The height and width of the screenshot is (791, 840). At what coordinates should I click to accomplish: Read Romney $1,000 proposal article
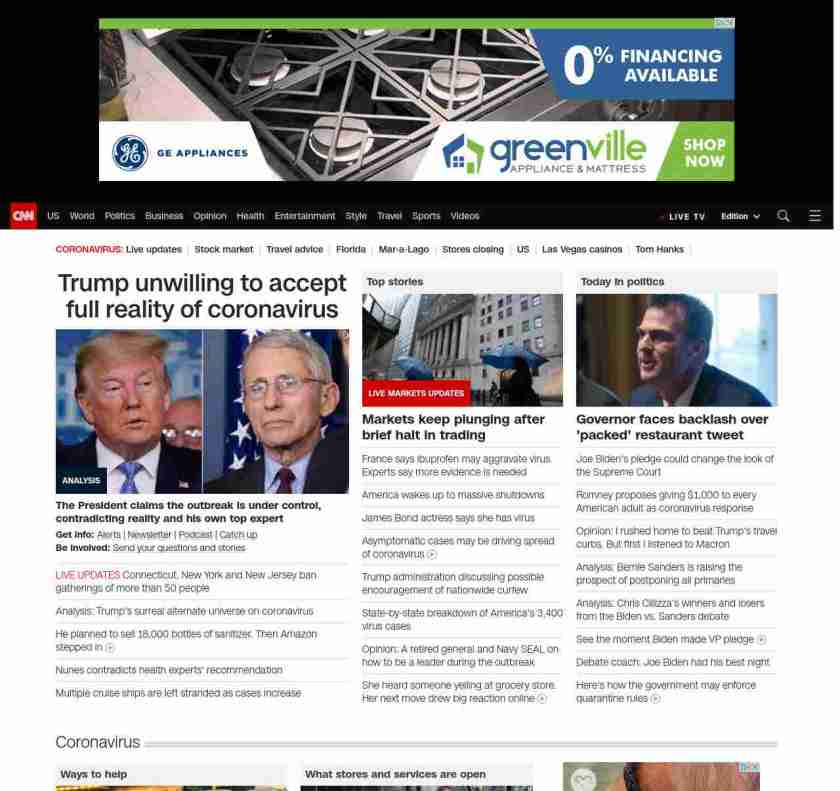pos(665,501)
